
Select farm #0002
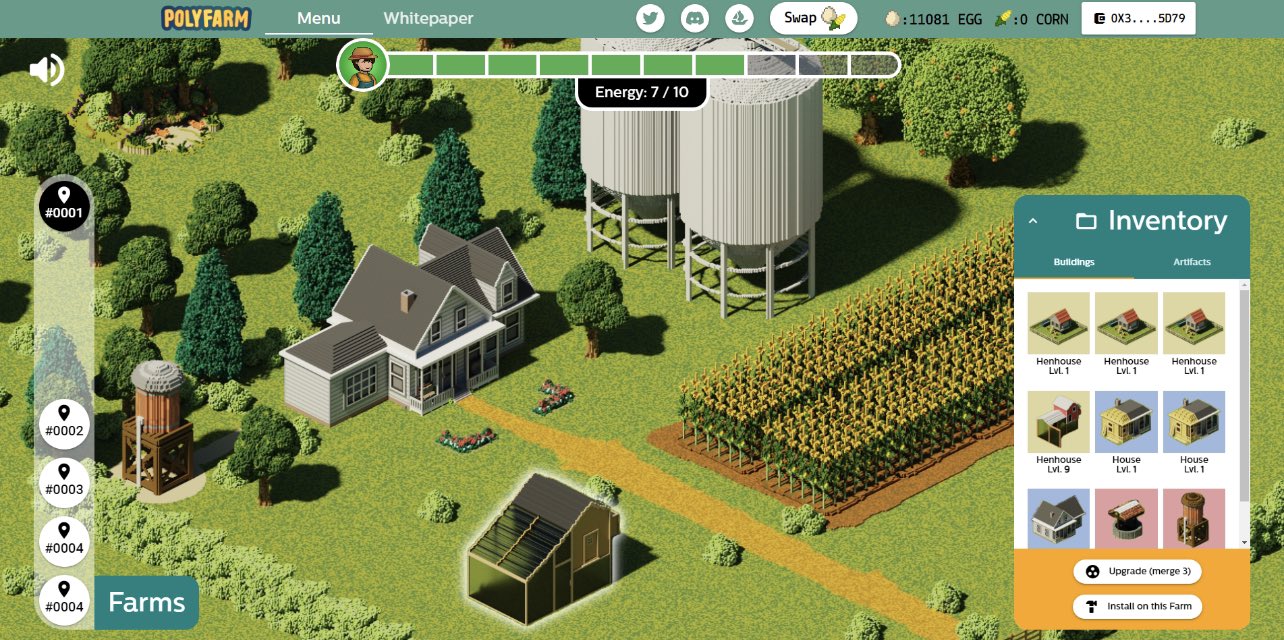tap(64, 424)
